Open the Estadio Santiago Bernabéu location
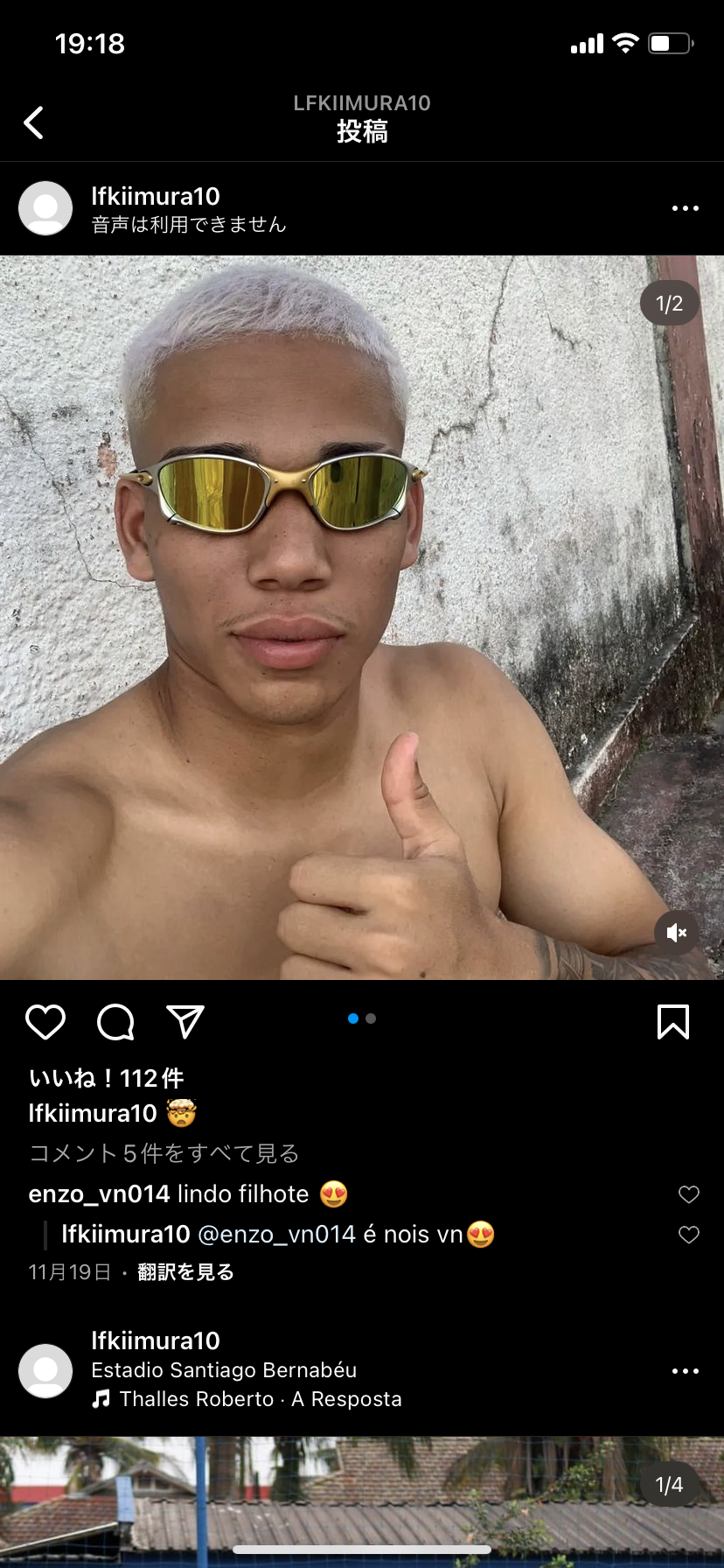Image resolution: width=724 pixels, height=1568 pixels. [x=224, y=1370]
